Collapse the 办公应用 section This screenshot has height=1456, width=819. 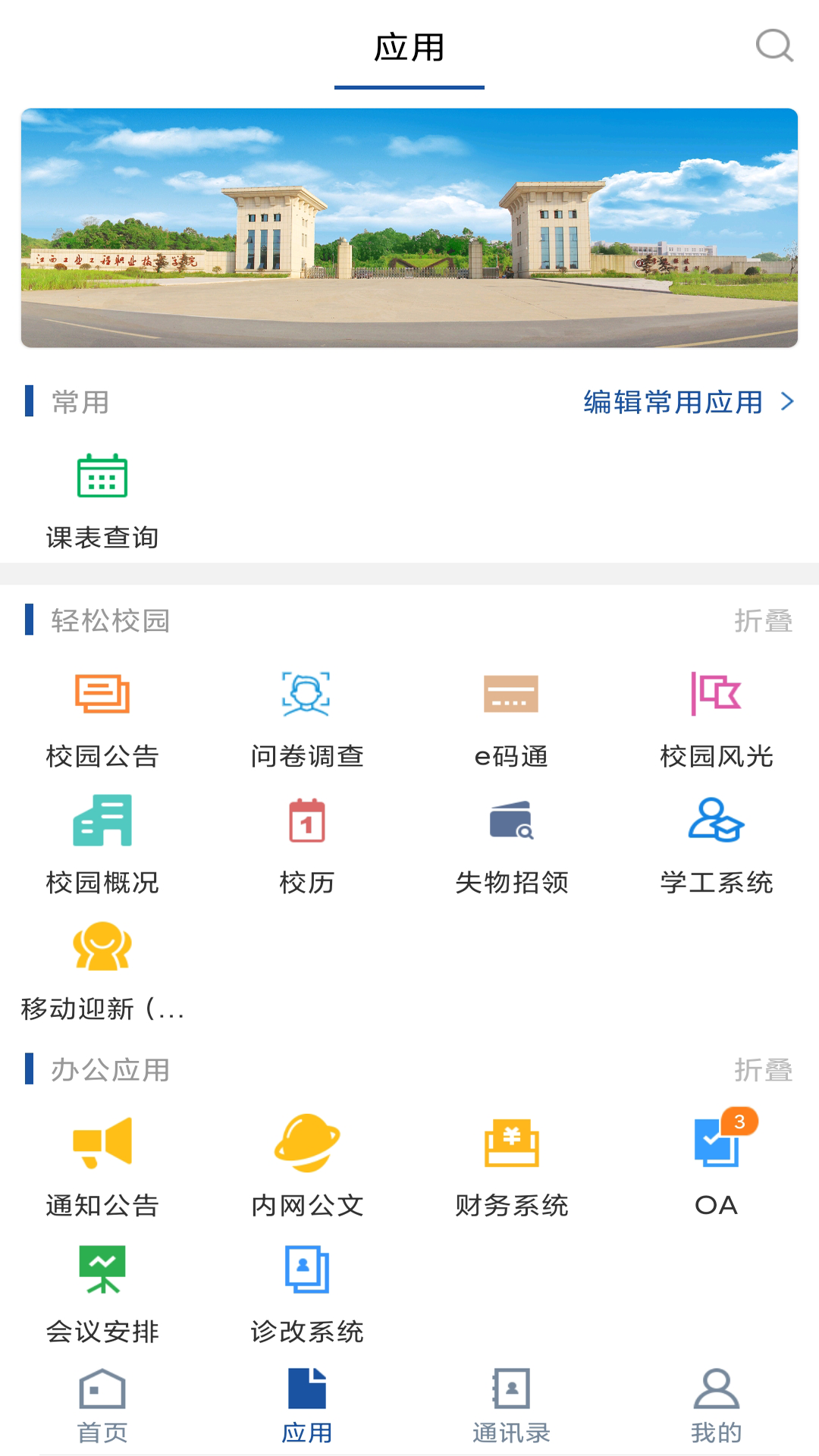767,1071
